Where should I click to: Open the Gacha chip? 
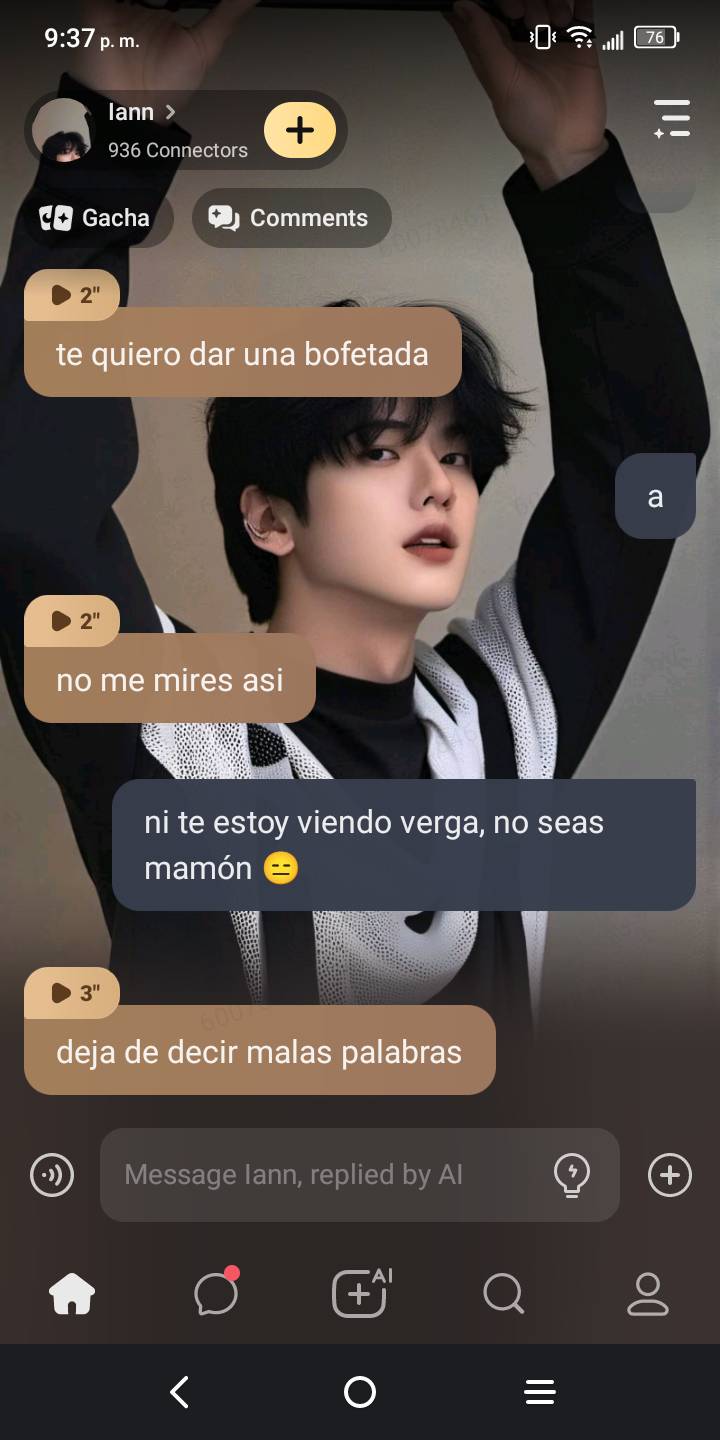[95, 218]
